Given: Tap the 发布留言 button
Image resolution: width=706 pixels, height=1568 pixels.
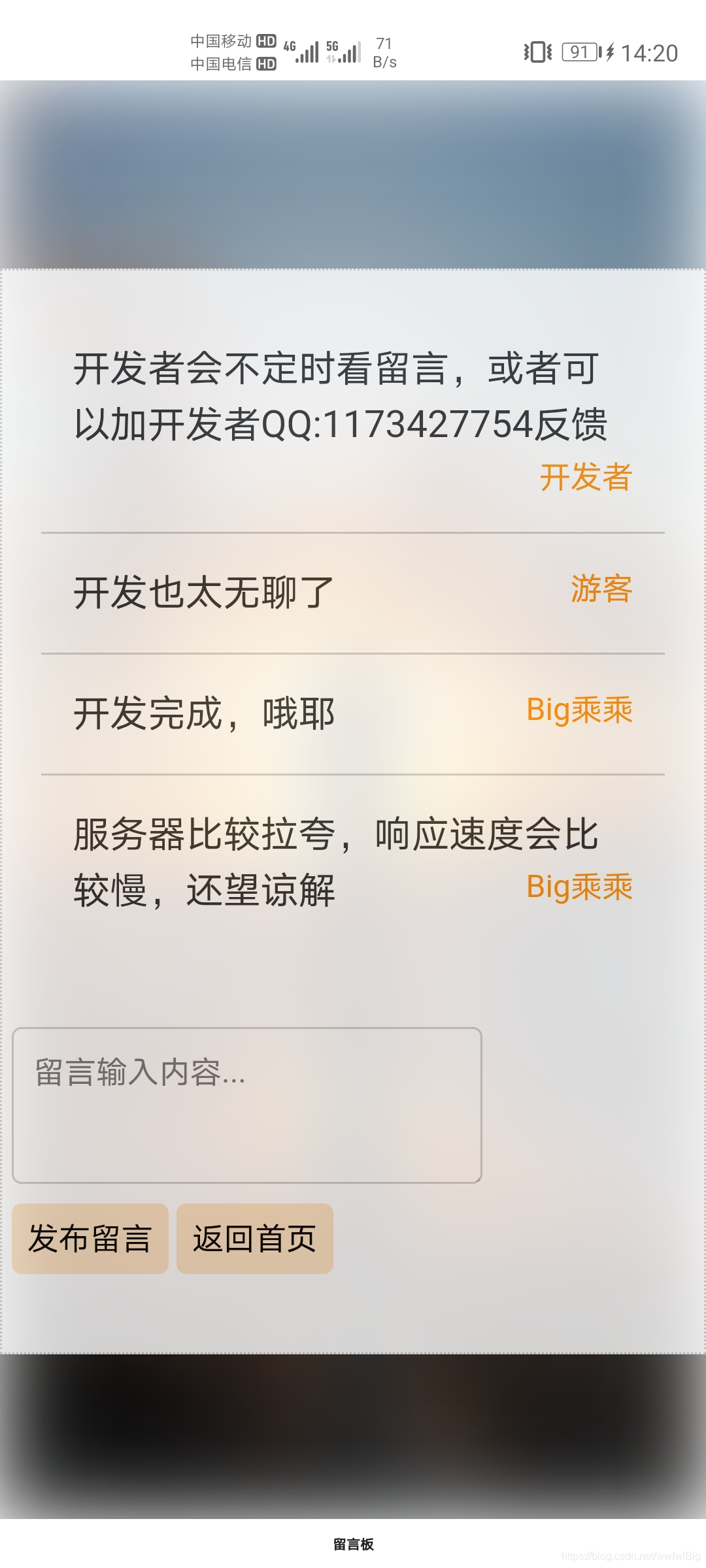Looking at the screenshot, I should [90, 1238].
